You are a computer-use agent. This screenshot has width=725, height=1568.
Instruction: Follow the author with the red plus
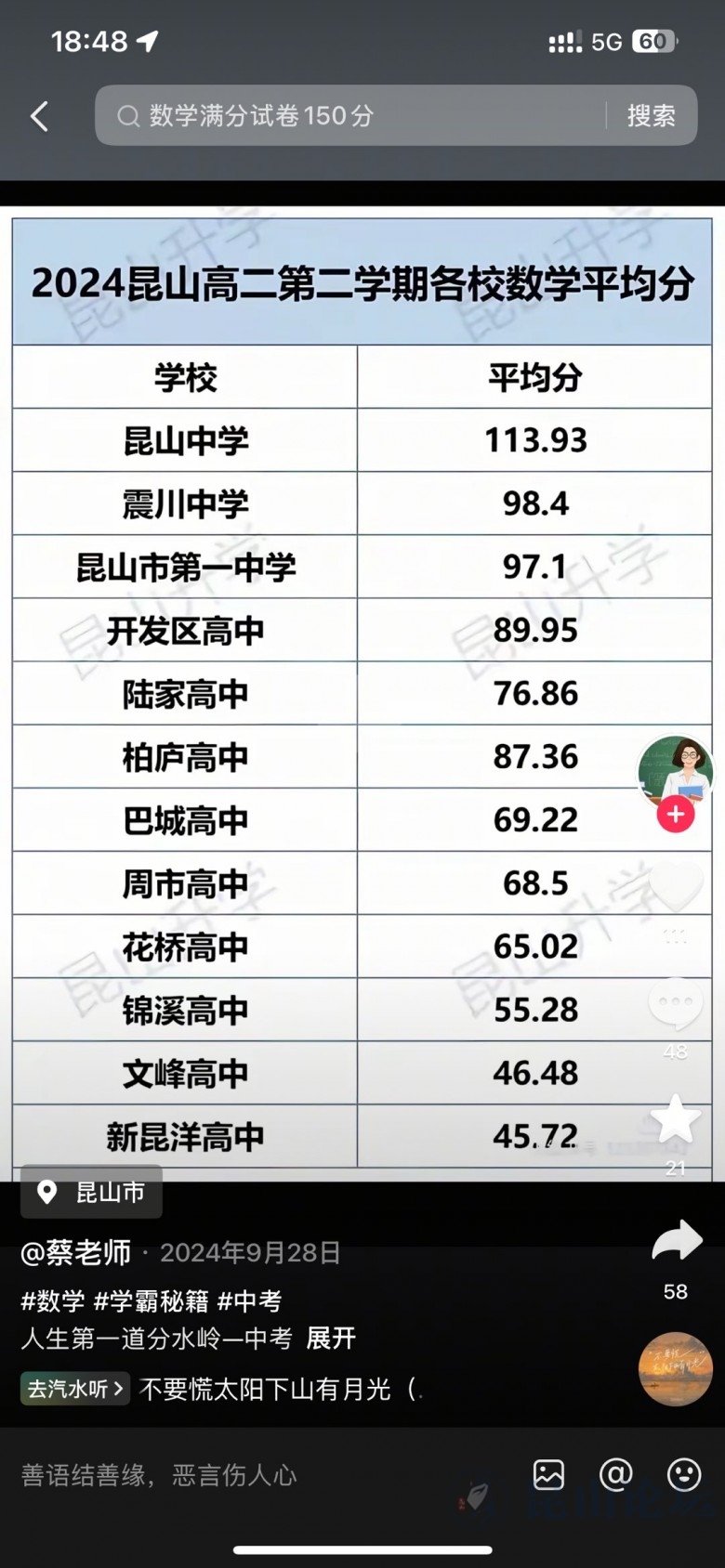[x=676, y=815]
